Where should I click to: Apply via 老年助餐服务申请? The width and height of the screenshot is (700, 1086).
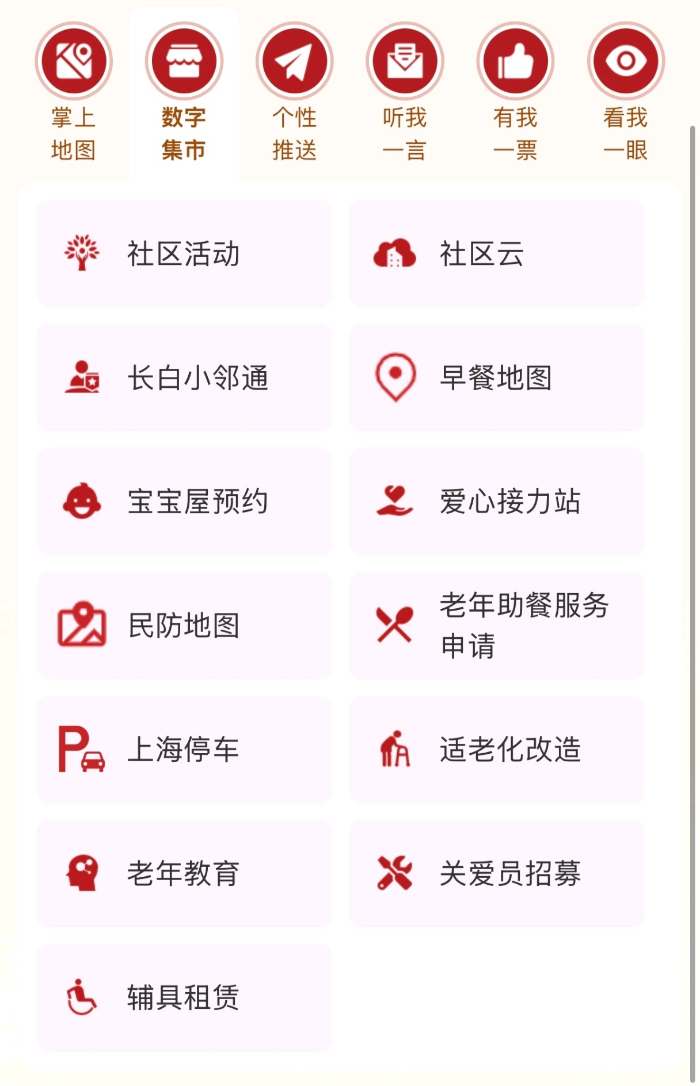click(496, 626)
